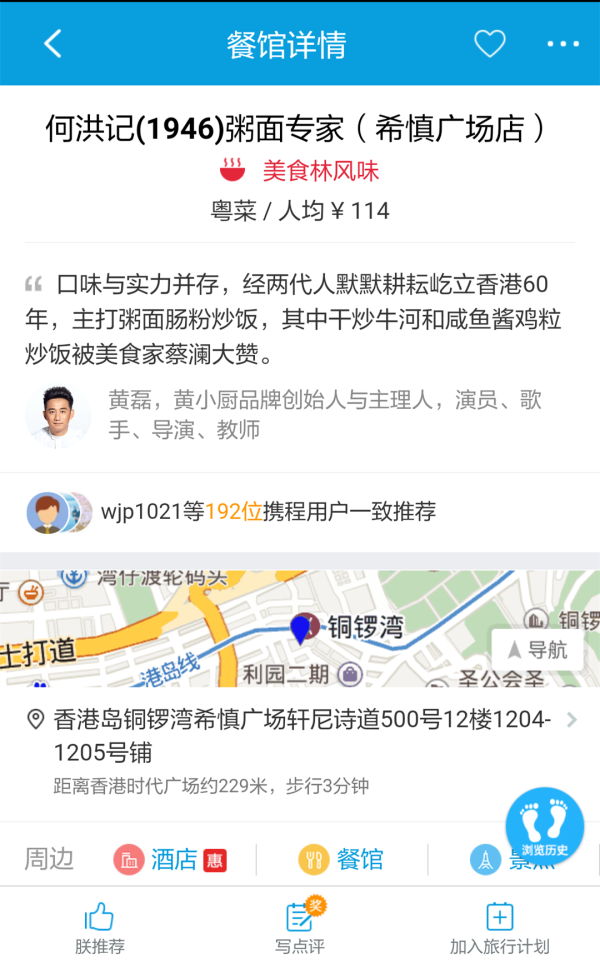
Task: Show nearby 酒店
Action: tap(170, 859)
